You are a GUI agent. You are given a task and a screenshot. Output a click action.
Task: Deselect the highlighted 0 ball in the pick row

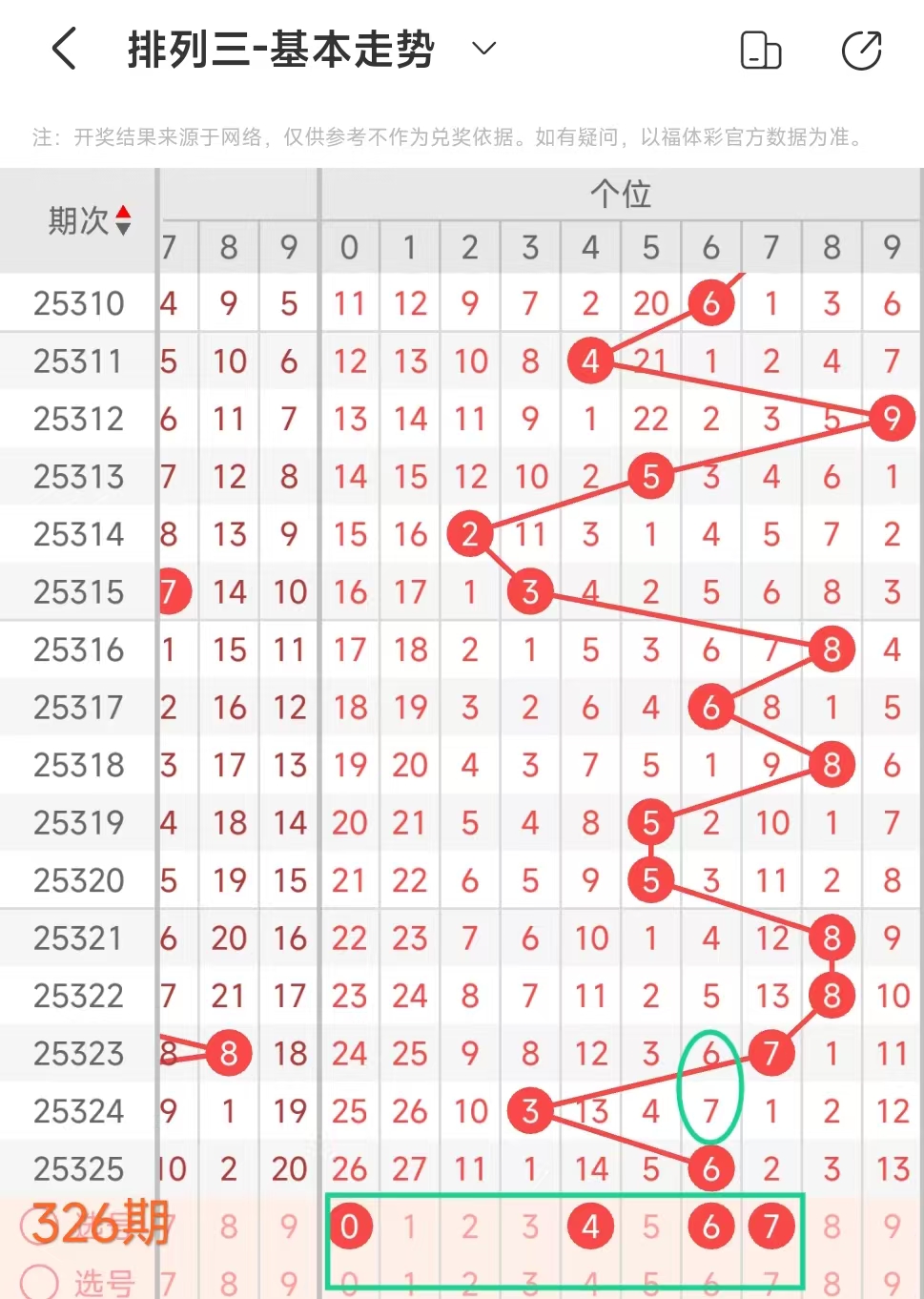click(x=350, y=1227)
